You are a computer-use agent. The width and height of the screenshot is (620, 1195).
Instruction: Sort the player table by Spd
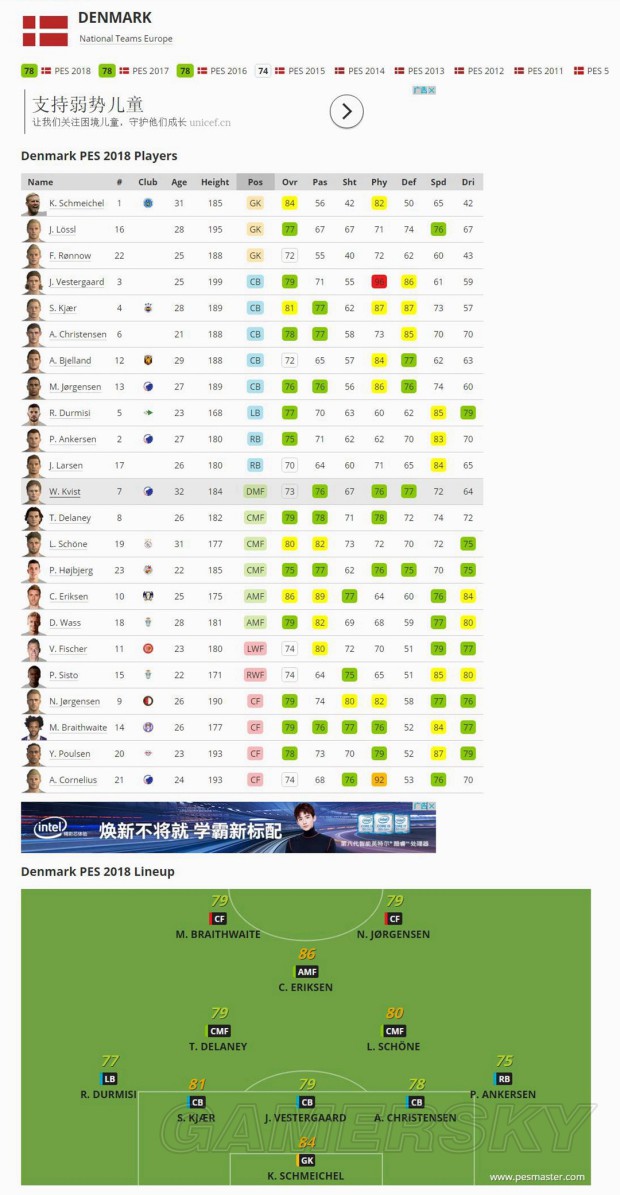(x=438, y=182)
